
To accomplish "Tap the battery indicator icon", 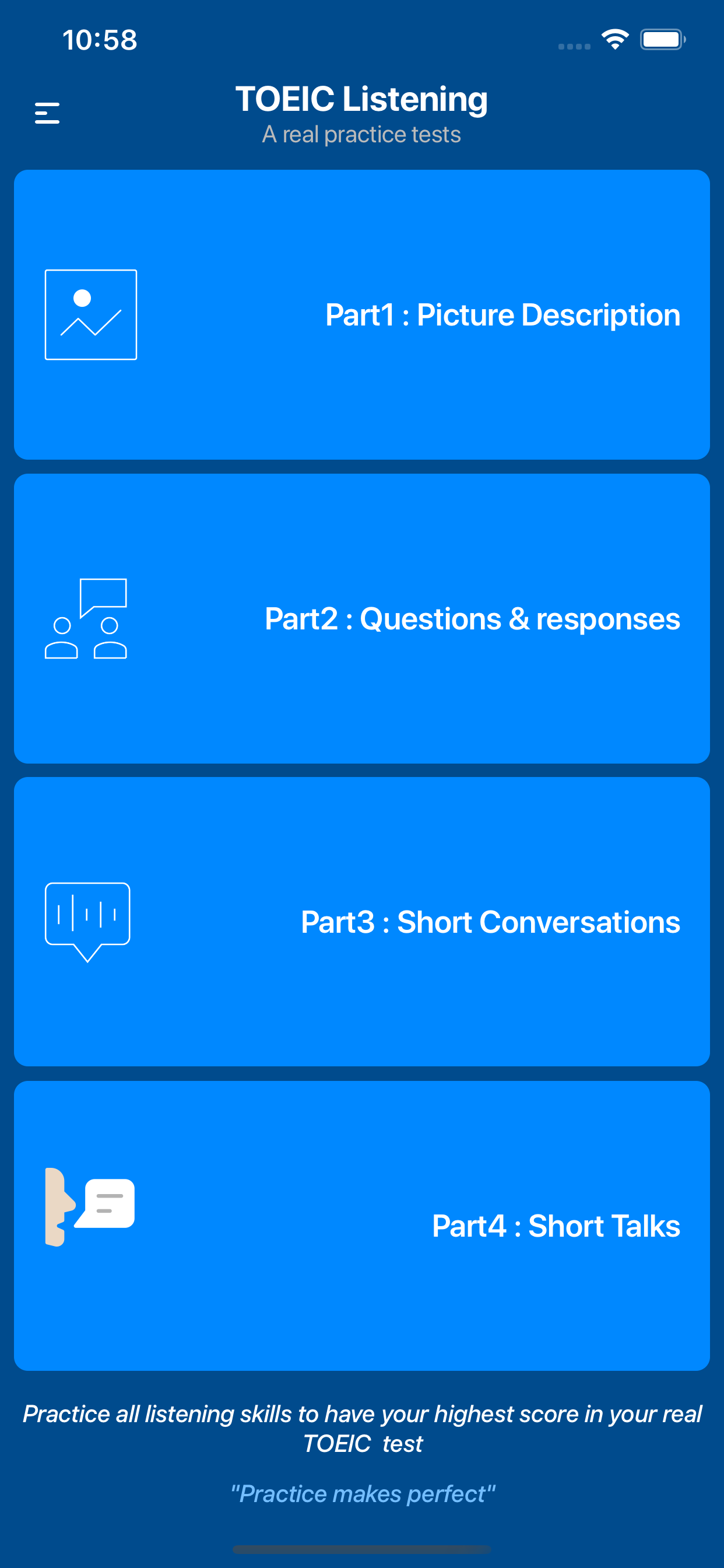I will [663, 40].
